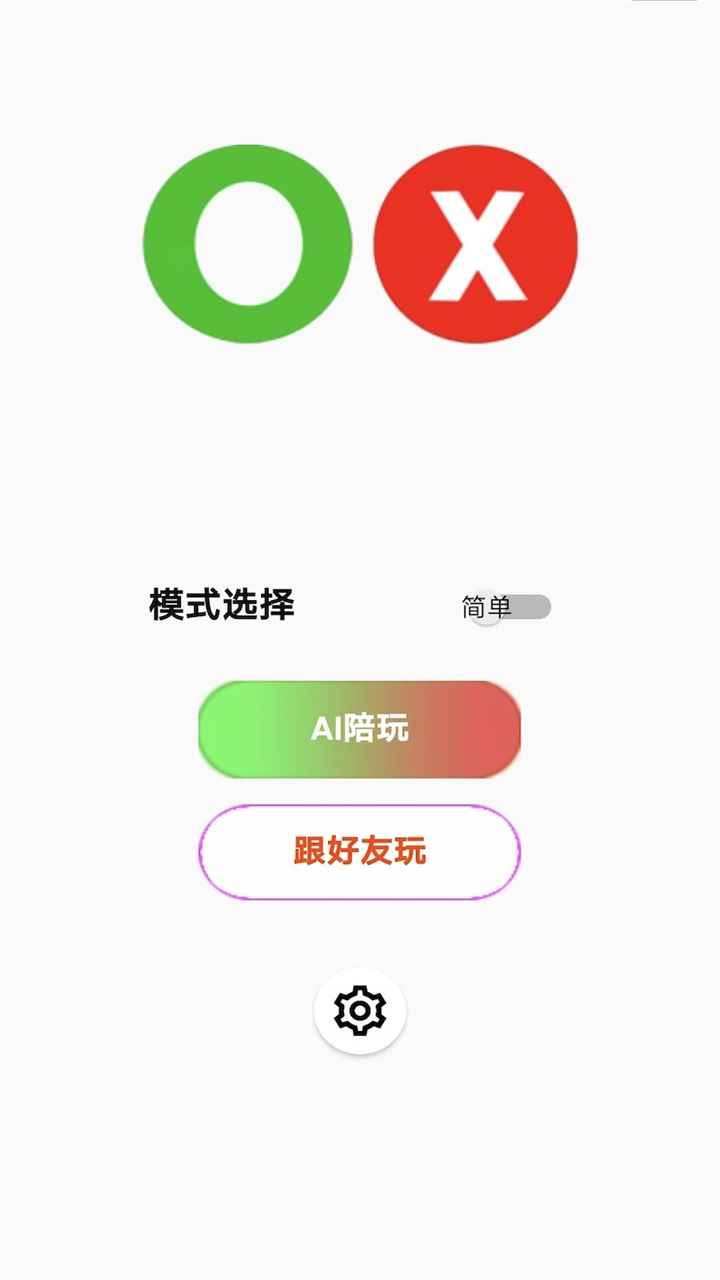
Task: Start a game with AI陪玩
Action: tap(360, 729)
